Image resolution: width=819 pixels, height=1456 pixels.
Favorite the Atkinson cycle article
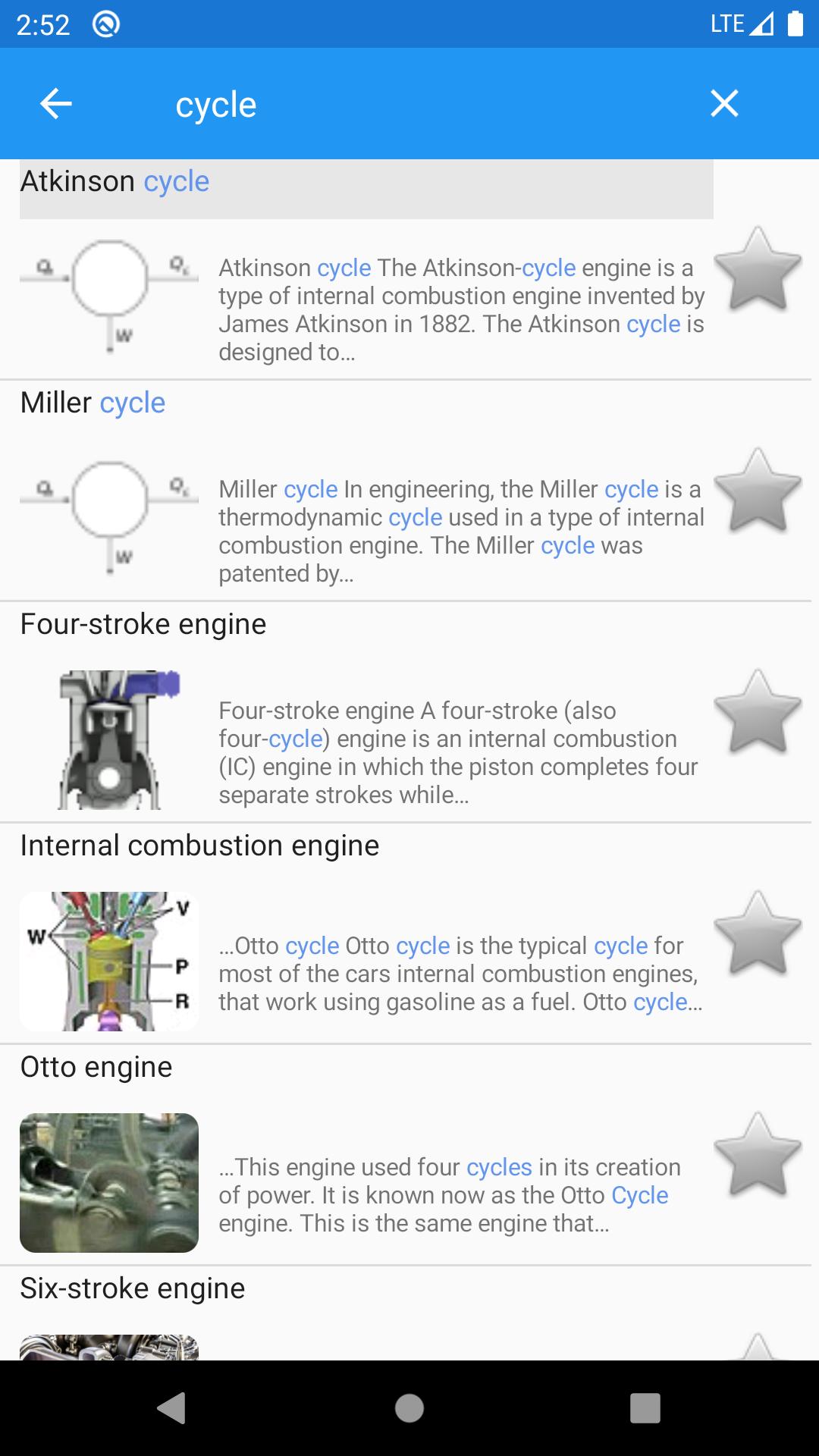click(758, 270)
